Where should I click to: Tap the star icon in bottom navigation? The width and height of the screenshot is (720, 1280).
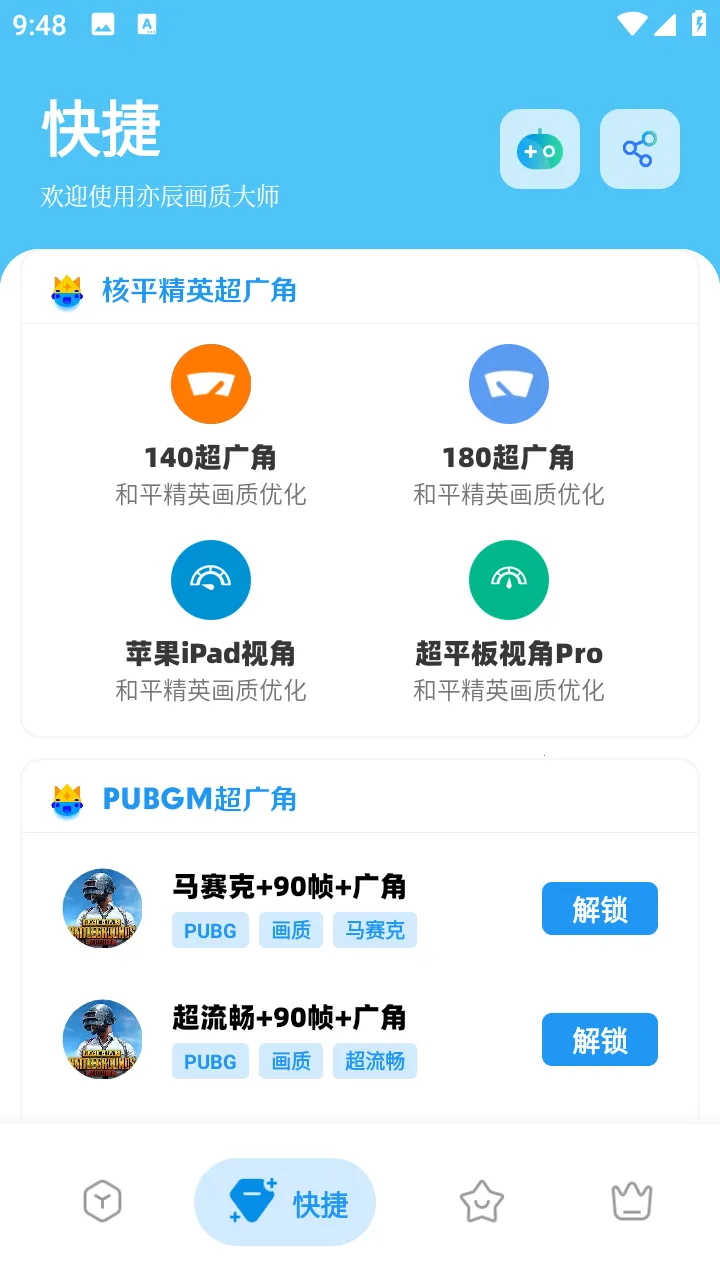[482, 1203]
